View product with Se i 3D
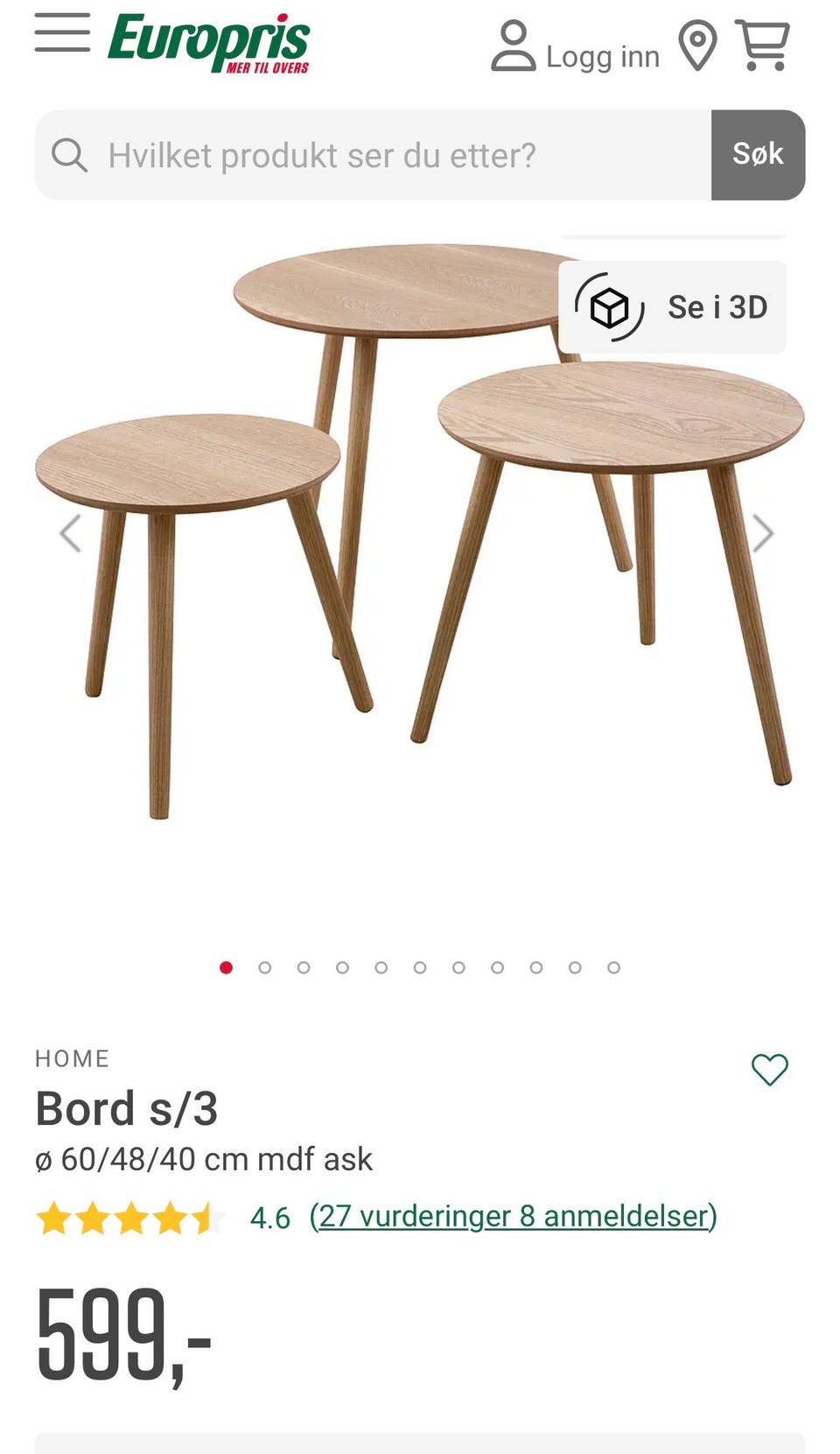 click(x=672, y=307)
